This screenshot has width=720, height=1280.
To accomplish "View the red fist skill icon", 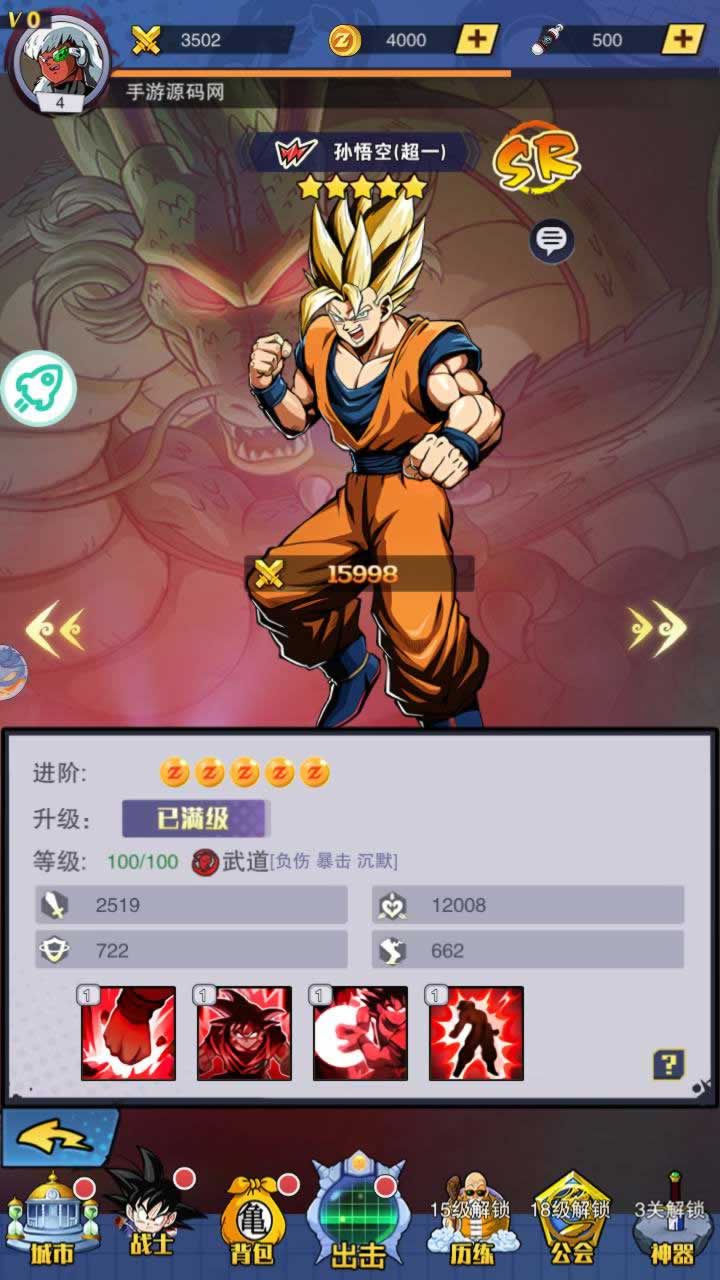I will coord(128,1033).
